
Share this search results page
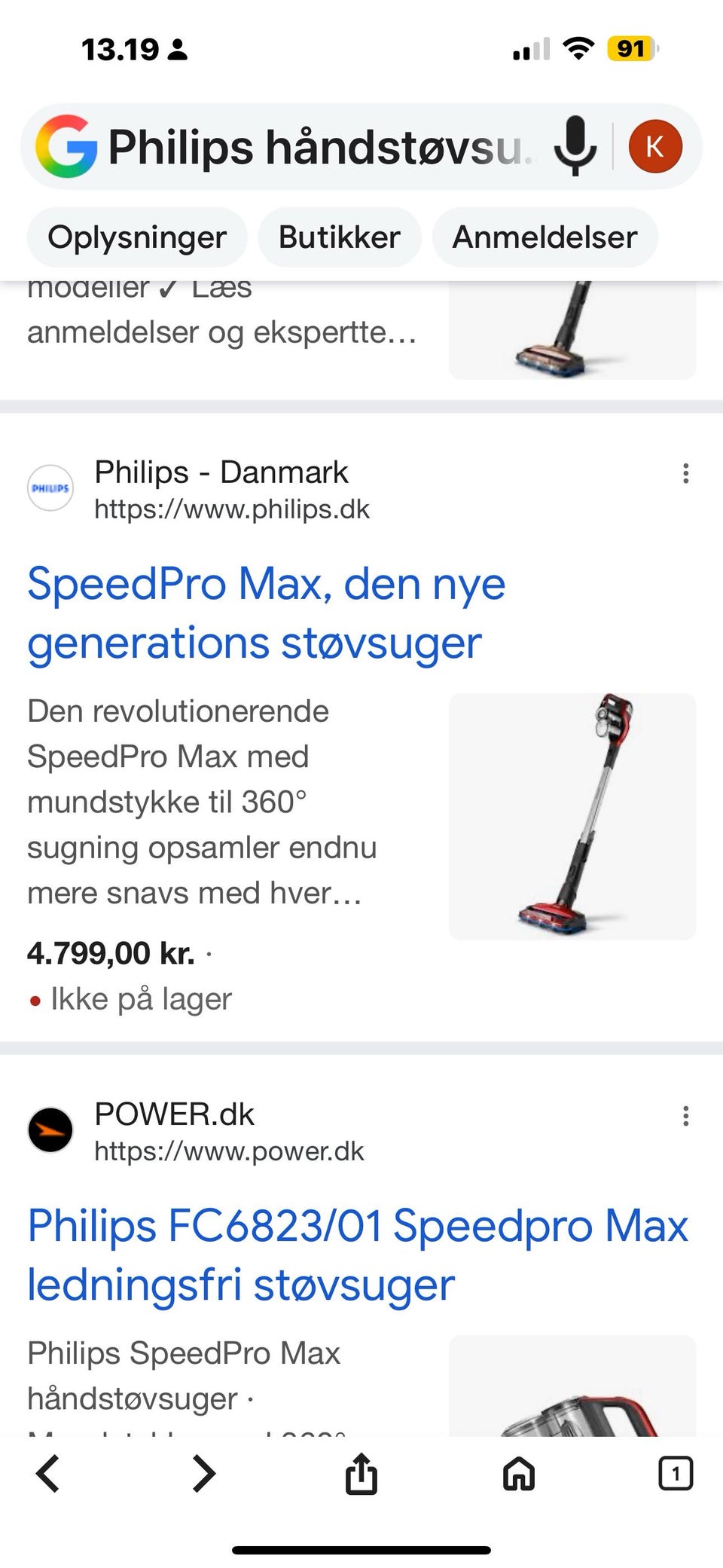pos(361,1473)
